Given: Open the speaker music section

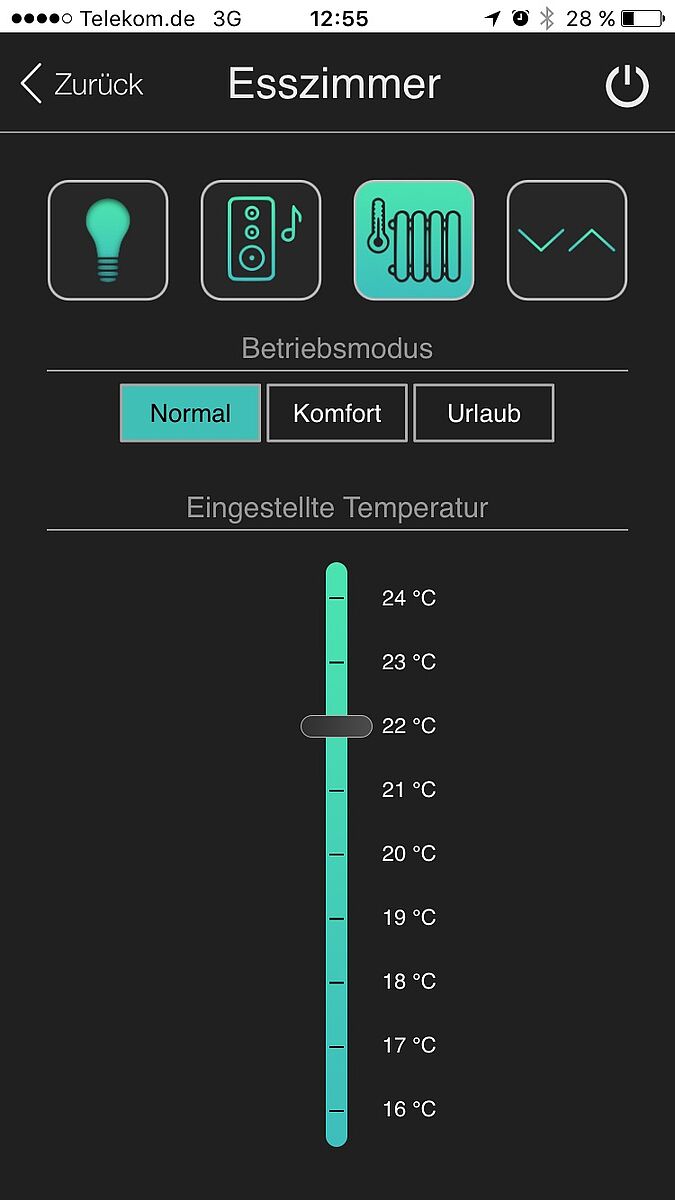Looking at the screenshot, I should pos(261,240).
